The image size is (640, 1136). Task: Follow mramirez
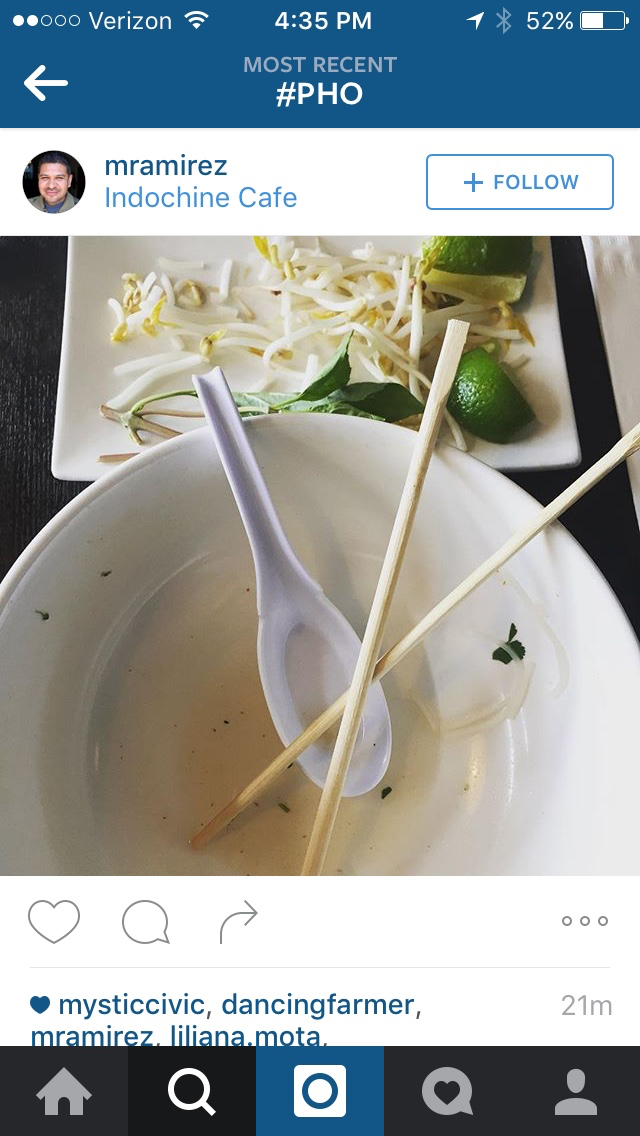pos(519,182)
